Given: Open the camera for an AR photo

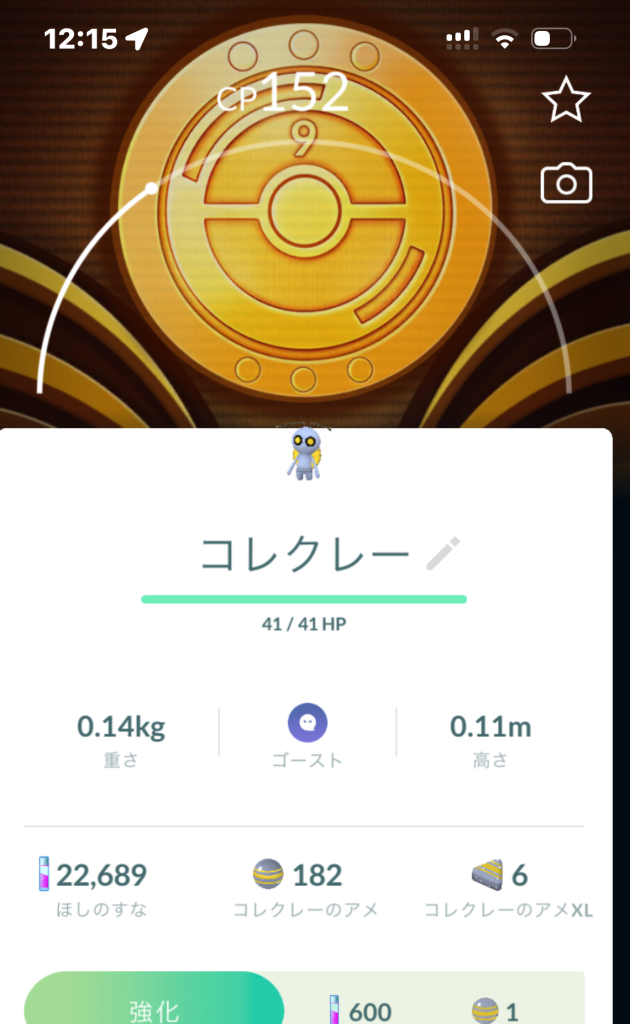Looking at the screenshot, I should tap(566, 184).
